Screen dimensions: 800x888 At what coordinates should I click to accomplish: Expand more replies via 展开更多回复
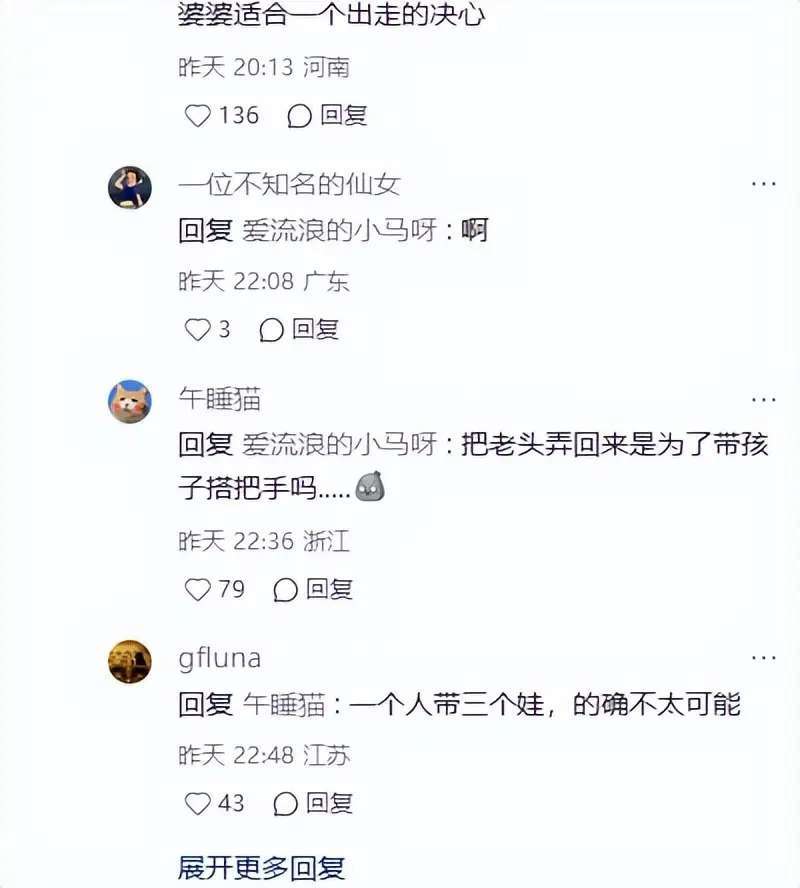click(262, 868)
